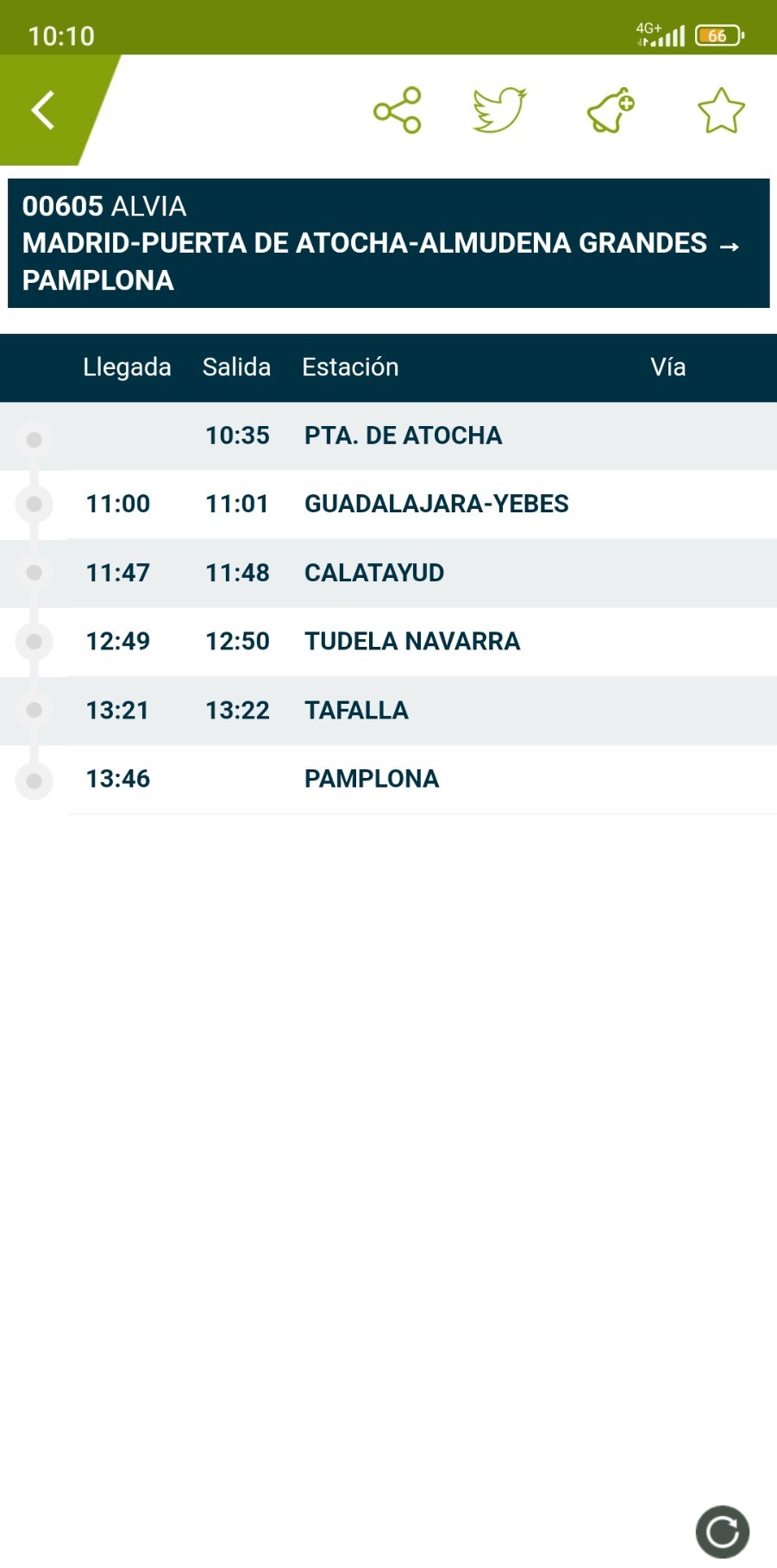Add an alert with the bell icon
Screen dimensions: 777x1568
[611, 111]
